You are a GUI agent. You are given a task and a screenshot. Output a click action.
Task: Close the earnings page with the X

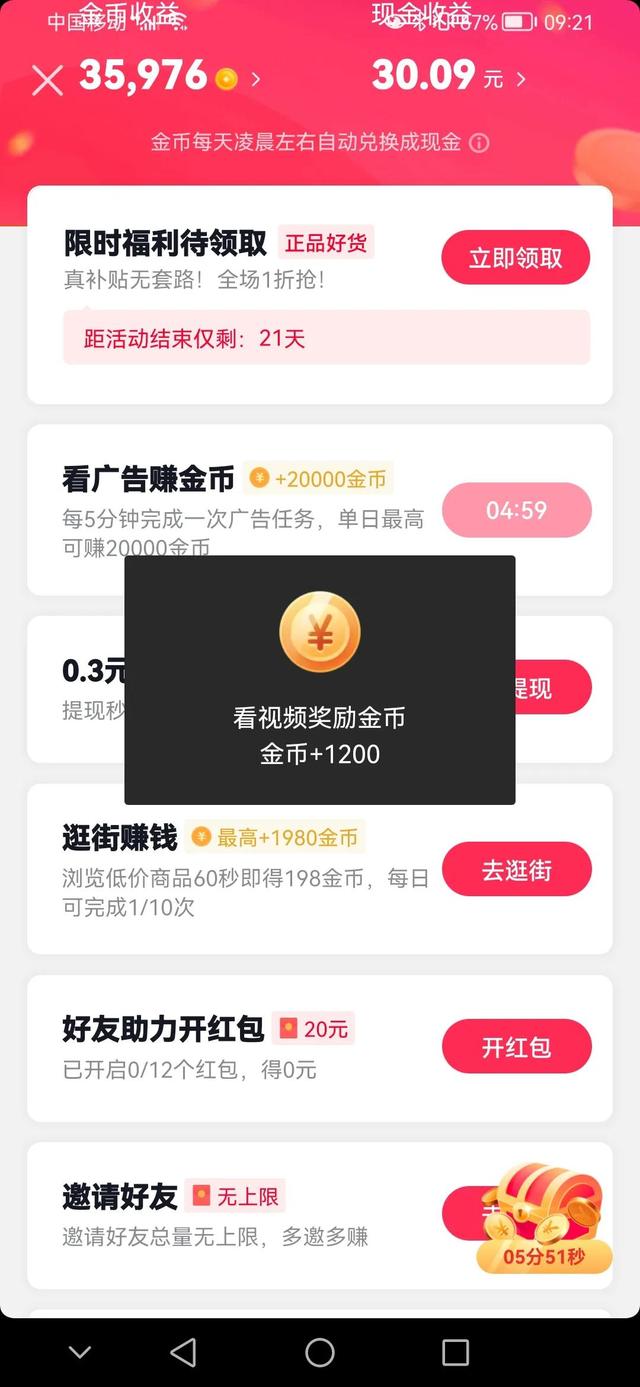point(47,80)
